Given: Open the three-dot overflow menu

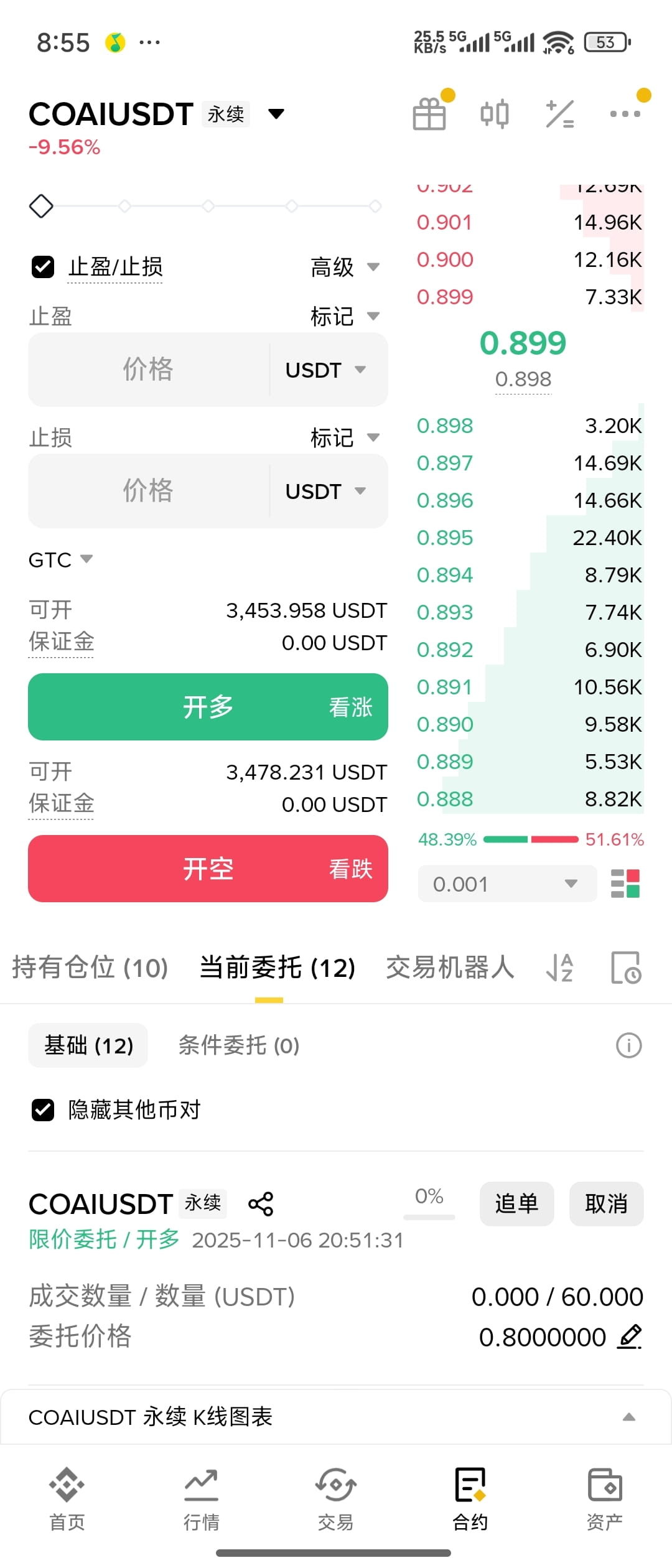Looking at the screenshot, I should click(625, 114).
